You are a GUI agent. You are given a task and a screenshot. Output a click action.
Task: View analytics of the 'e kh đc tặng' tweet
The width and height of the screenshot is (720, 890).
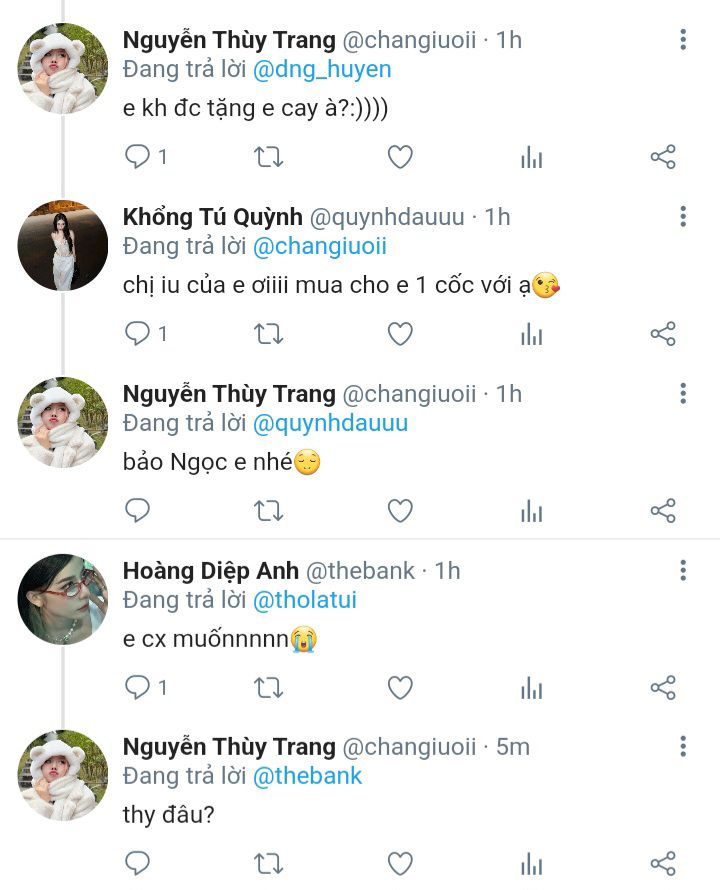[532, 157]
